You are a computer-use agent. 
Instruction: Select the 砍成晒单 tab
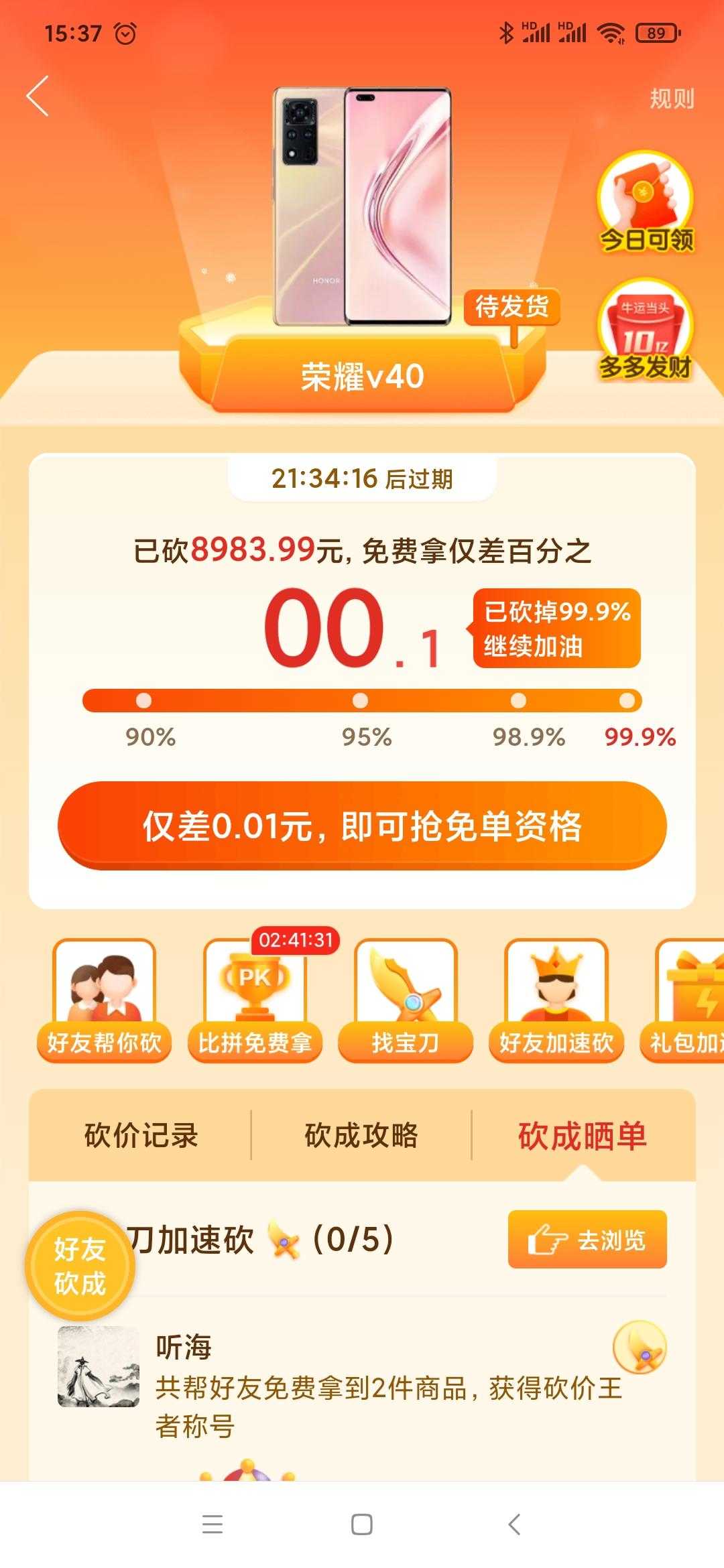582,1135
